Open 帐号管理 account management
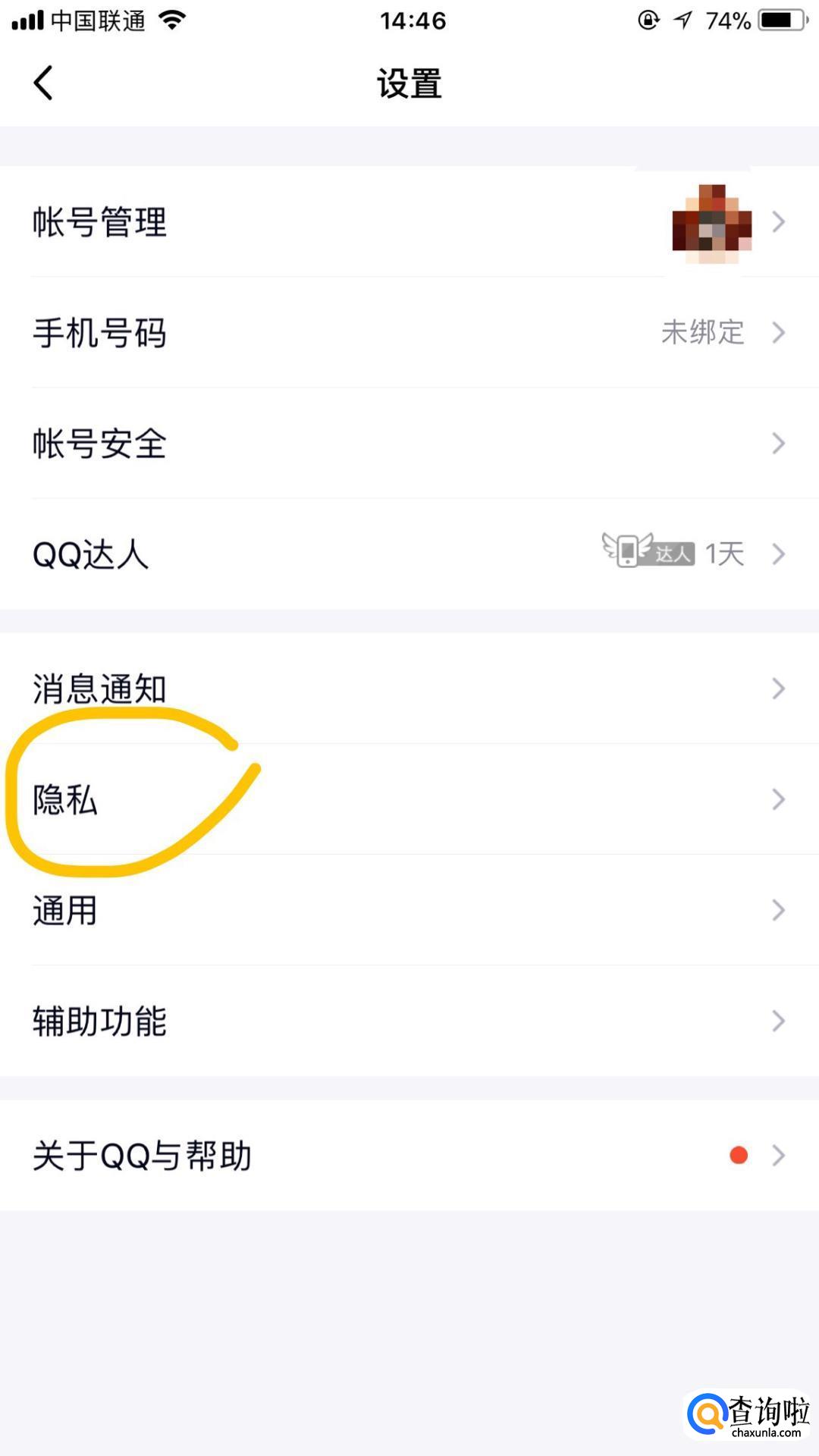This screenshot has width=819, height=1456. (409, 222)
